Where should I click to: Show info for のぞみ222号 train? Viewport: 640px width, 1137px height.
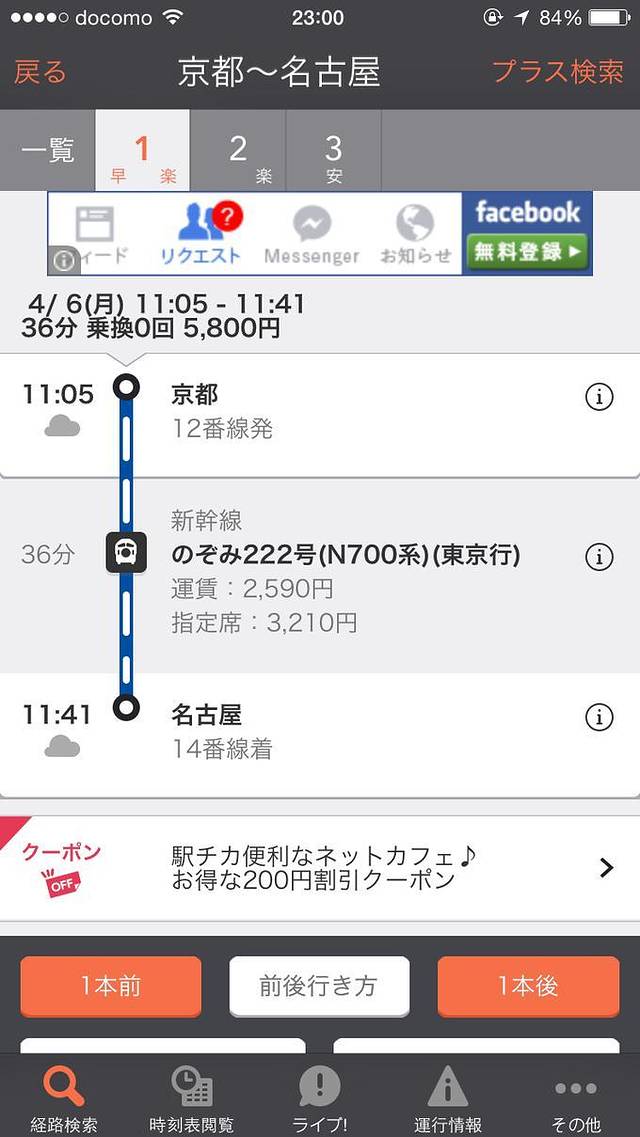[x=598, y=557]
